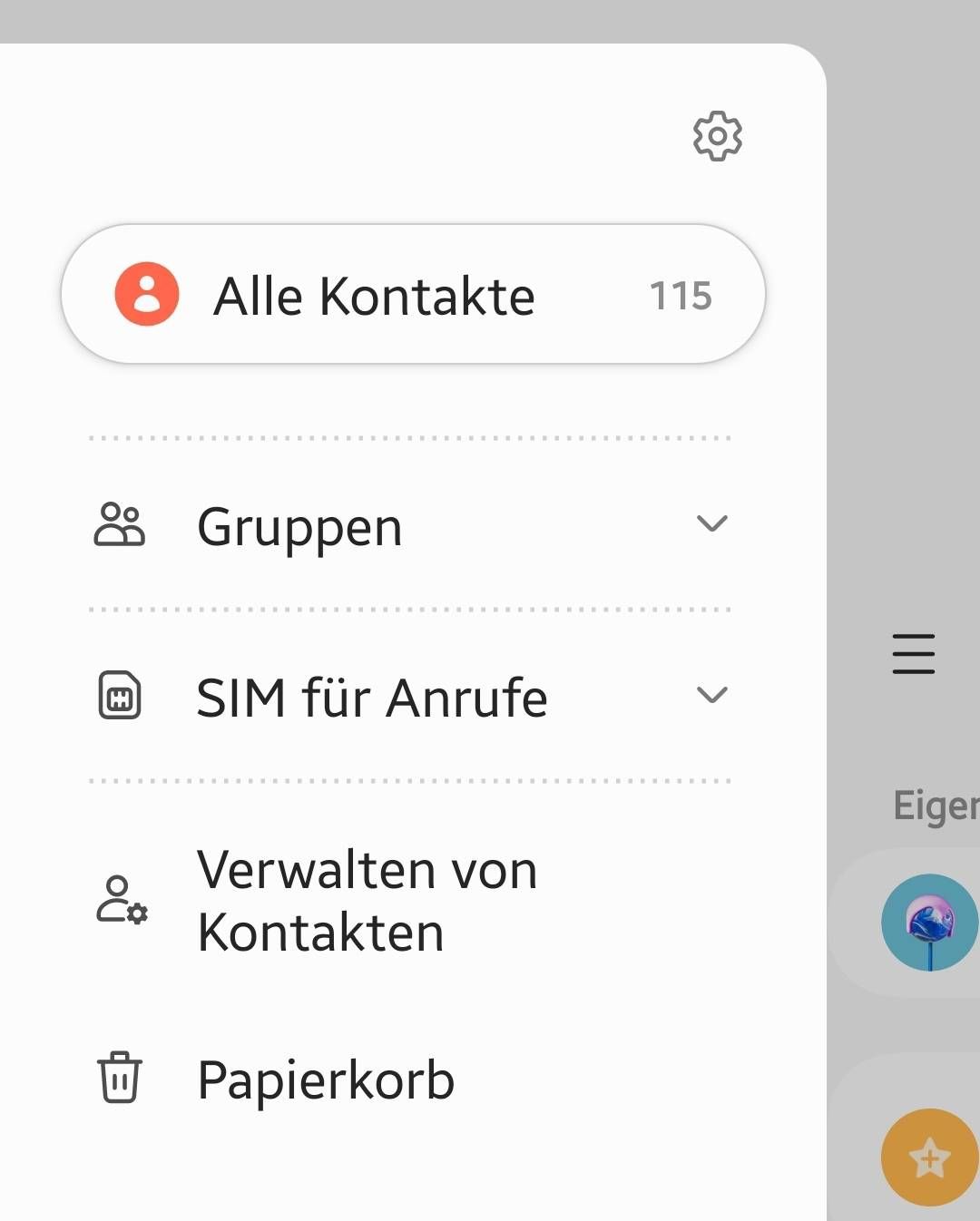980x1221 pixels.
Task: Tap the hamburger menu button
Action: point(913,654)
